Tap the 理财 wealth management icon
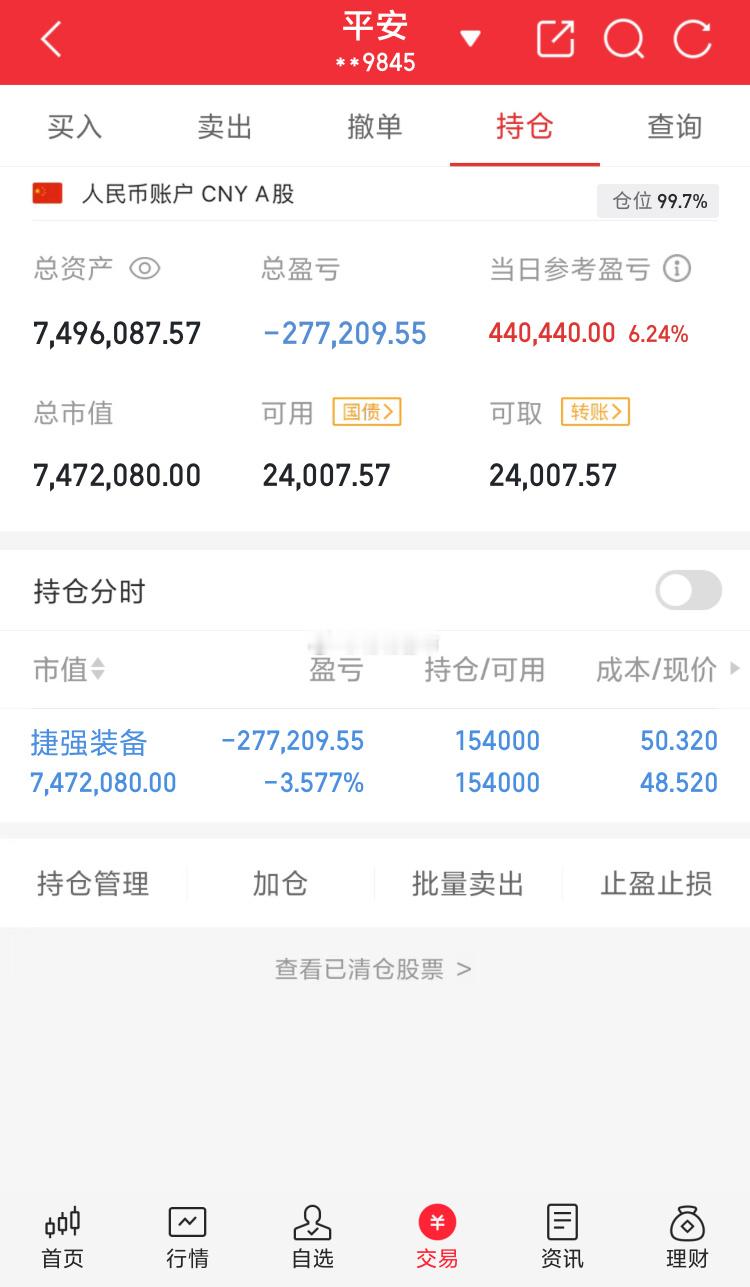The image size is (750, 1287). click(687, 1222)
